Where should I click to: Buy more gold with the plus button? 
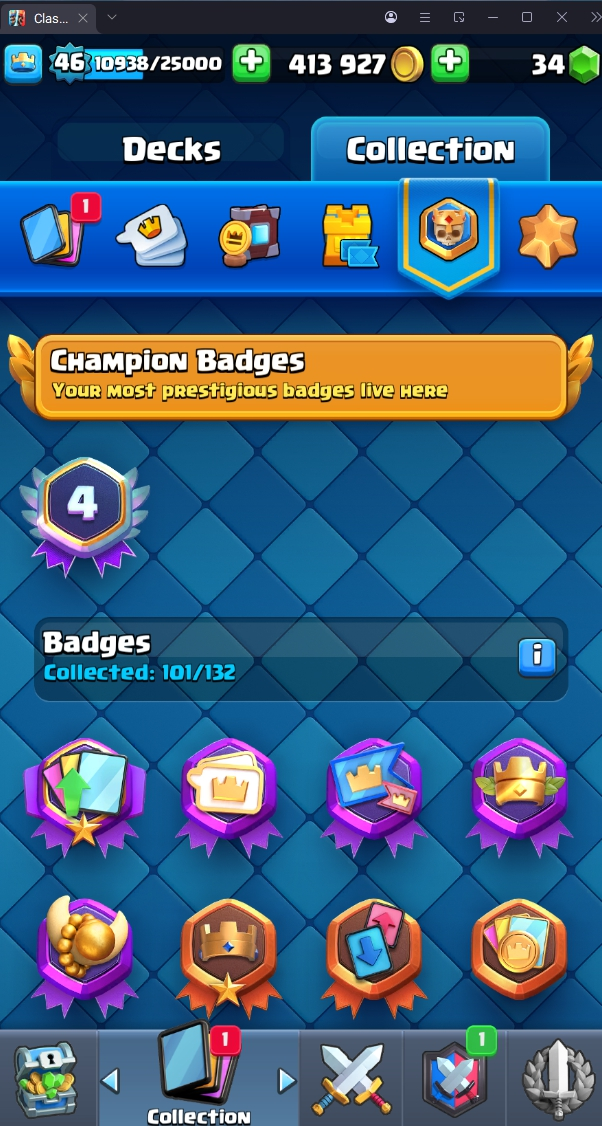(450, 64)
